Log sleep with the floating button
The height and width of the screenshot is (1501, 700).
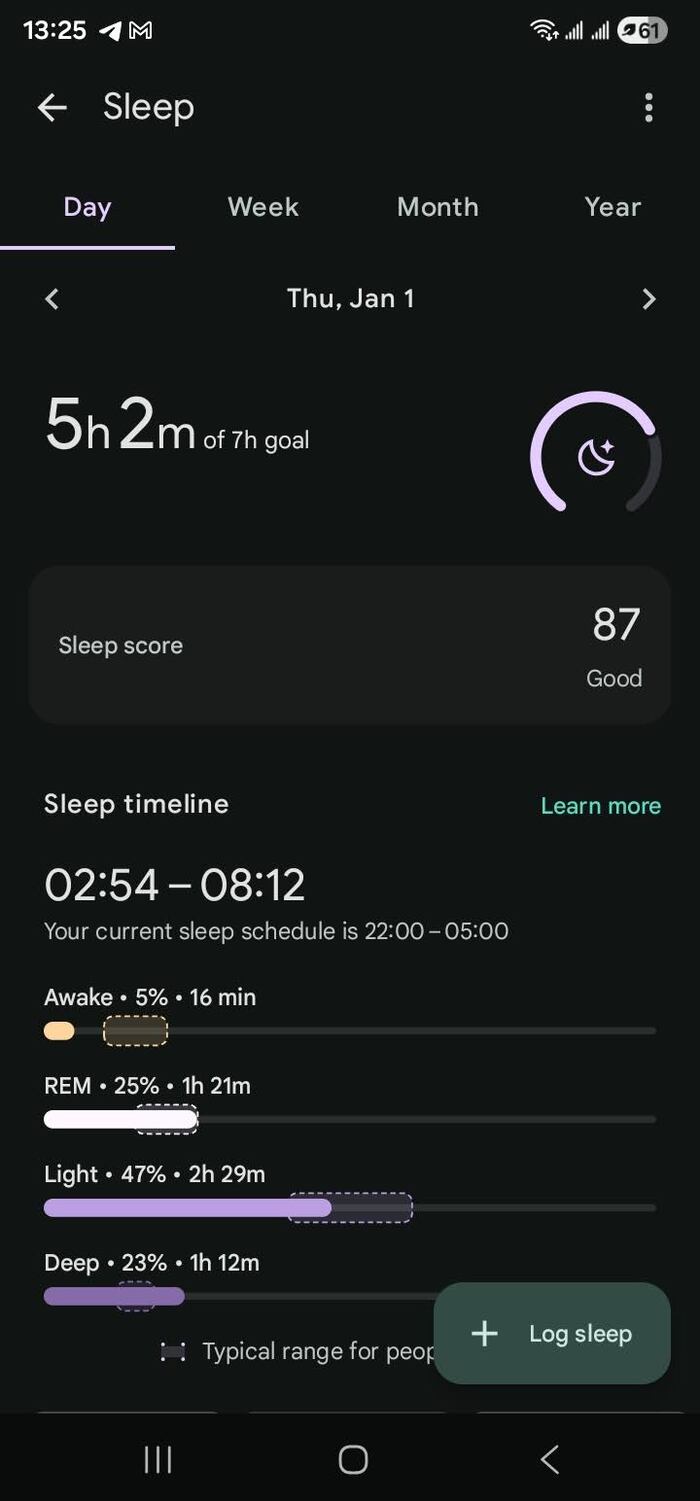(552, 1333)
